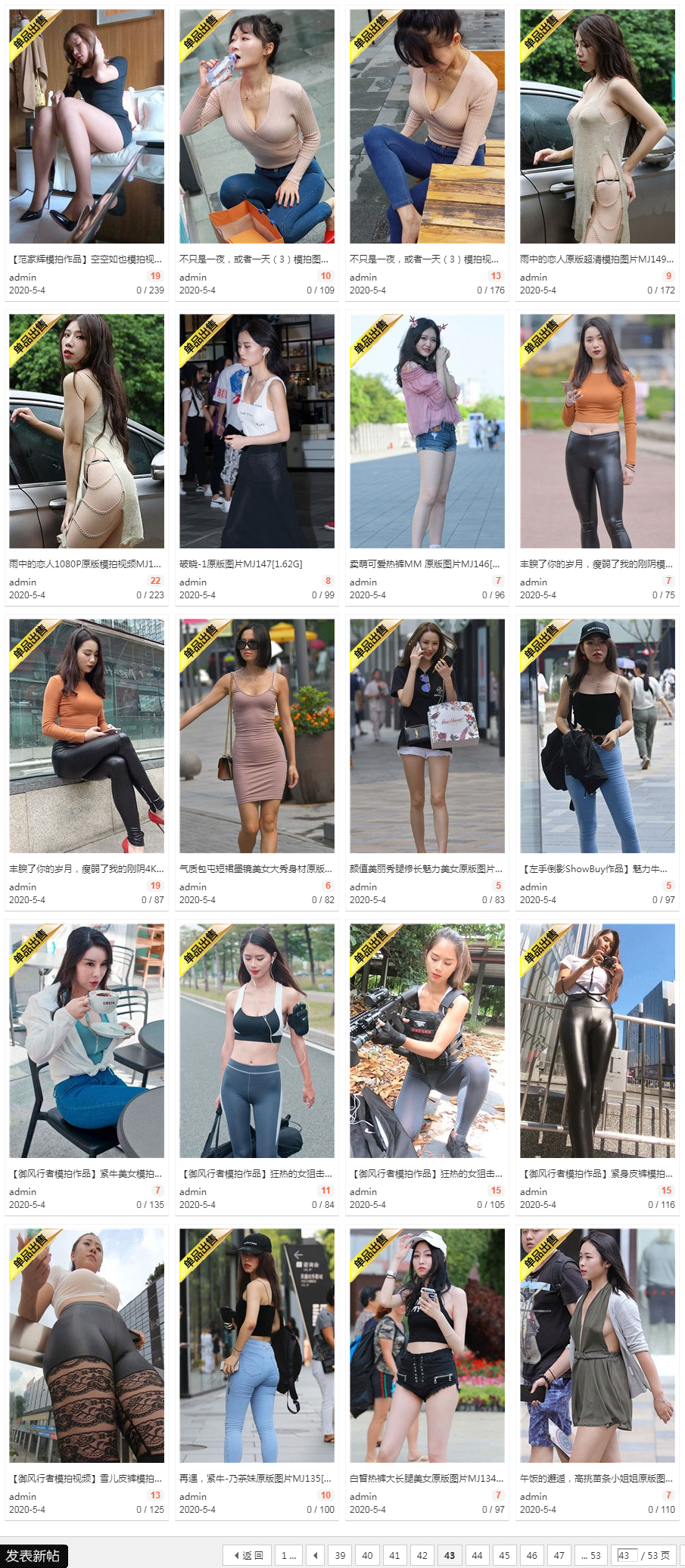Tap the page number input box
The image size is (685, 1568).
627,1555
